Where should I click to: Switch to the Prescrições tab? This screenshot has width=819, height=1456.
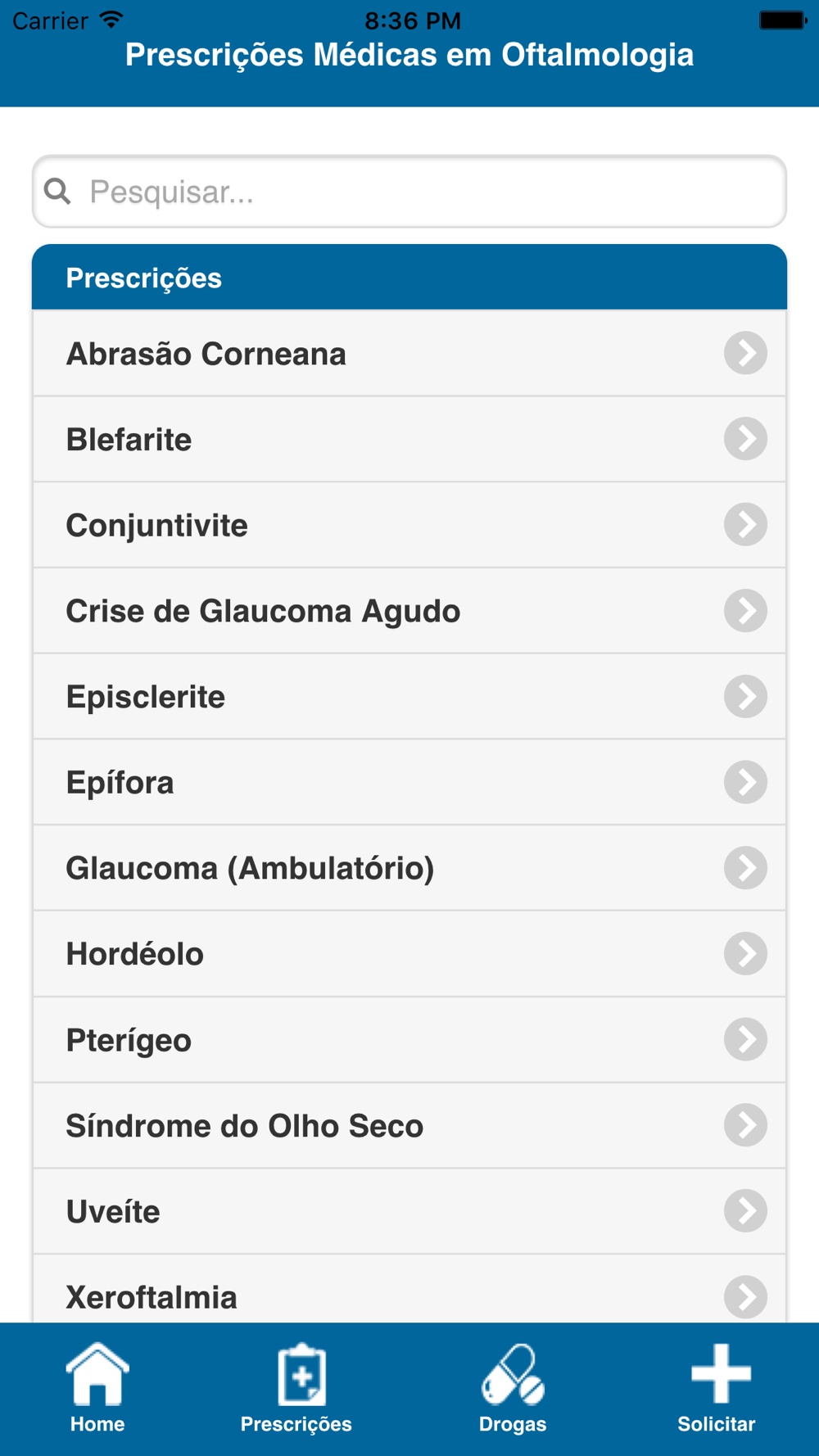coord(296,1389)
